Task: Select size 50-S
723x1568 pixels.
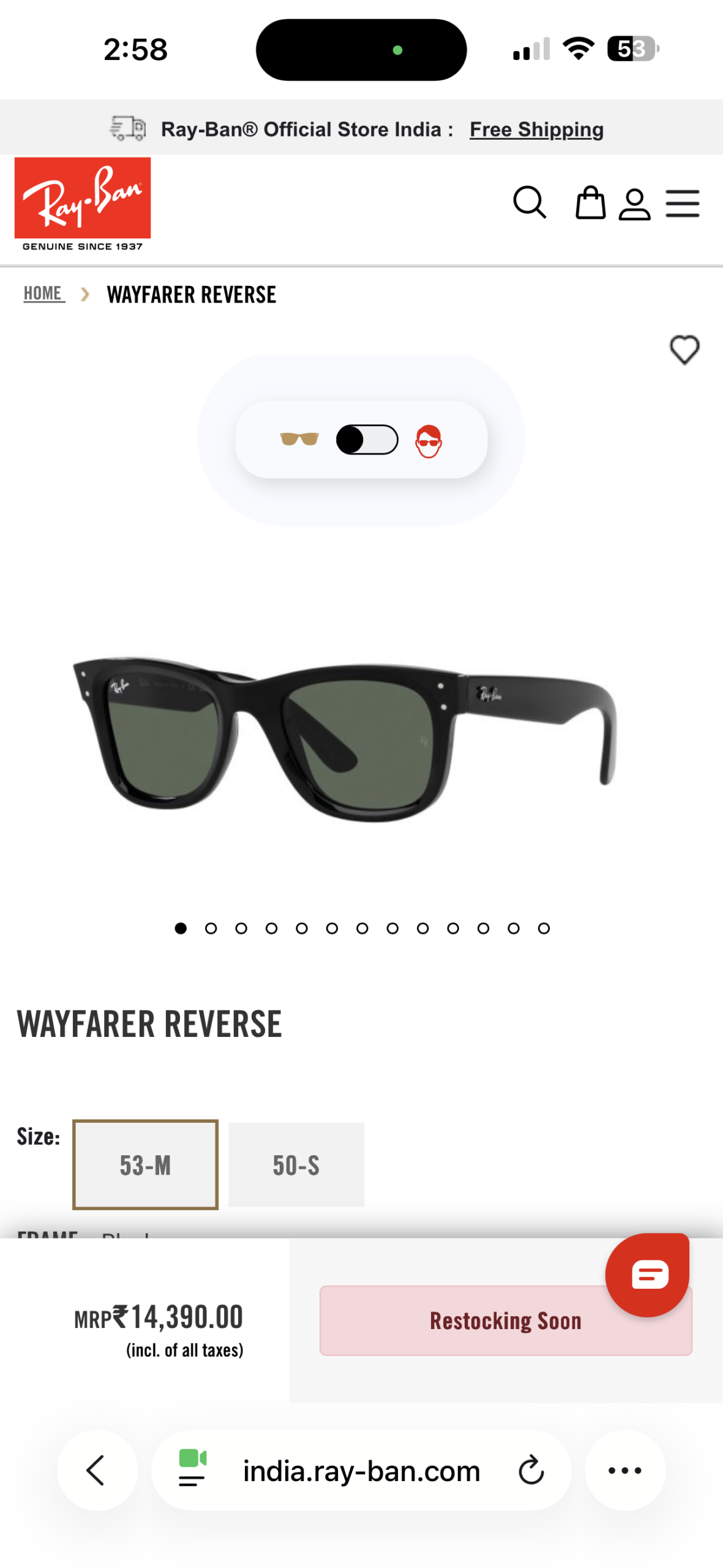Action: 296,1164
